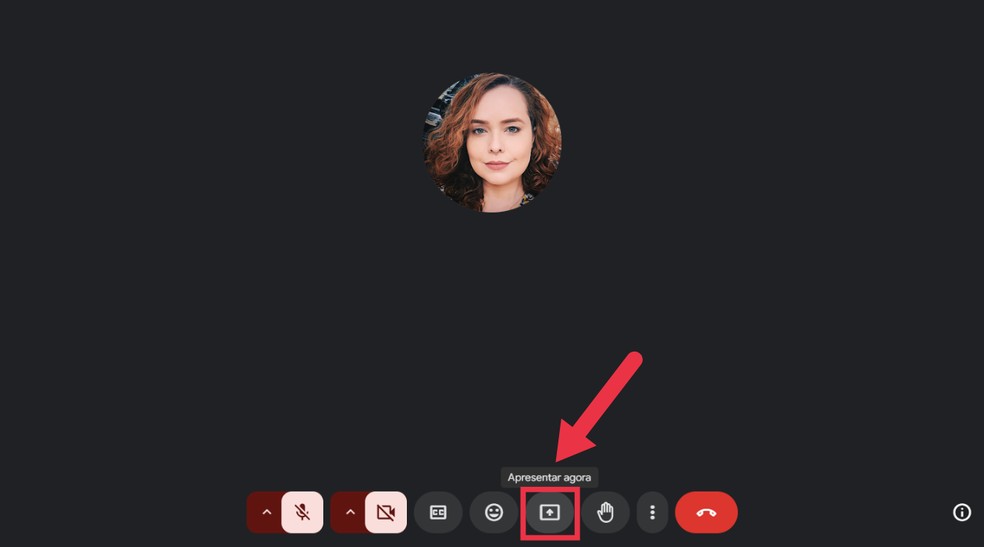Open the three-dot more options menu
Image resolution: width=984 pixels, height=547 pixels.
tap(652, 512)
